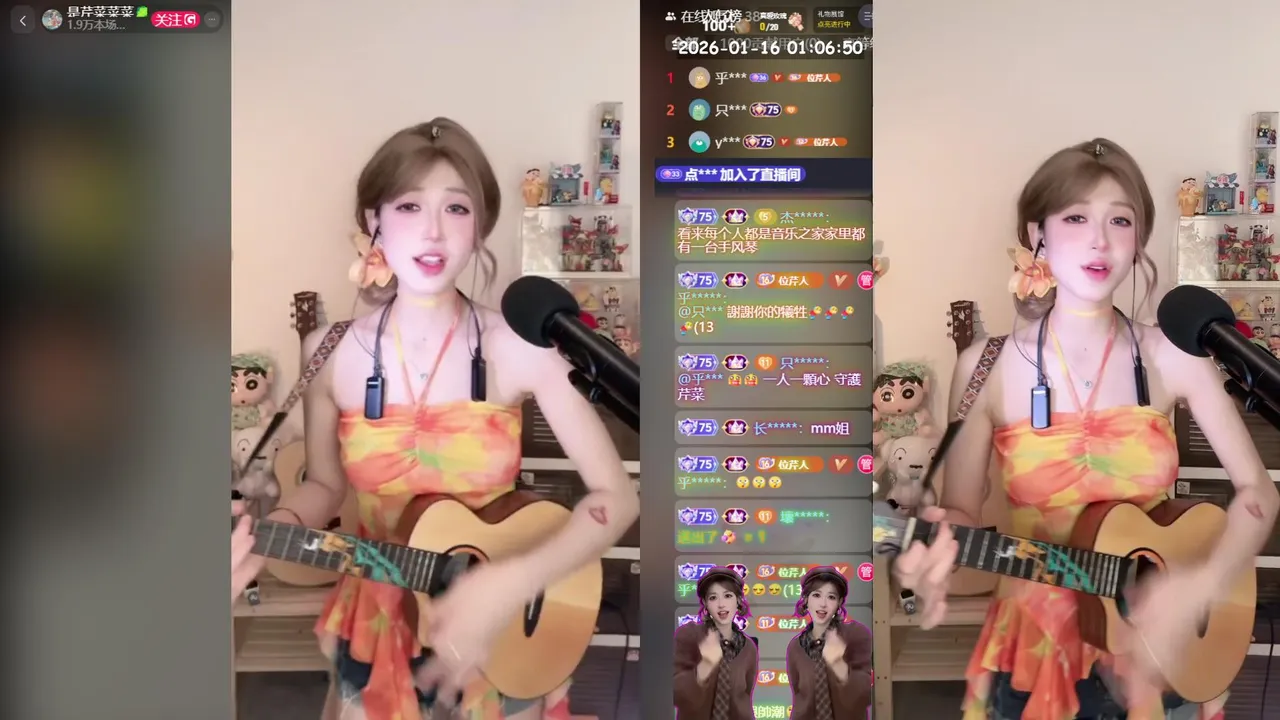Open the more options dots beside 关注
This screenshot has height=720, width=1280.
pos(211,19)
